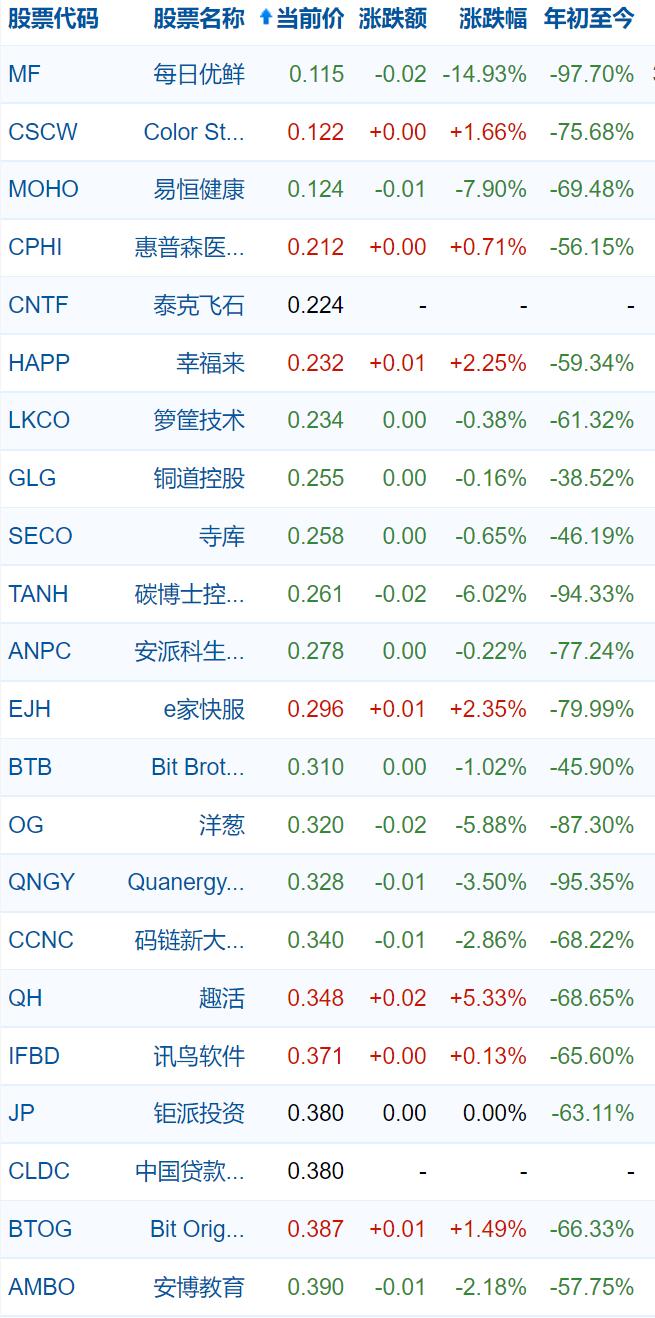Open the MF 每日优鲜 stock row
Screen dimensions: 655x1318
click(327, 74)
